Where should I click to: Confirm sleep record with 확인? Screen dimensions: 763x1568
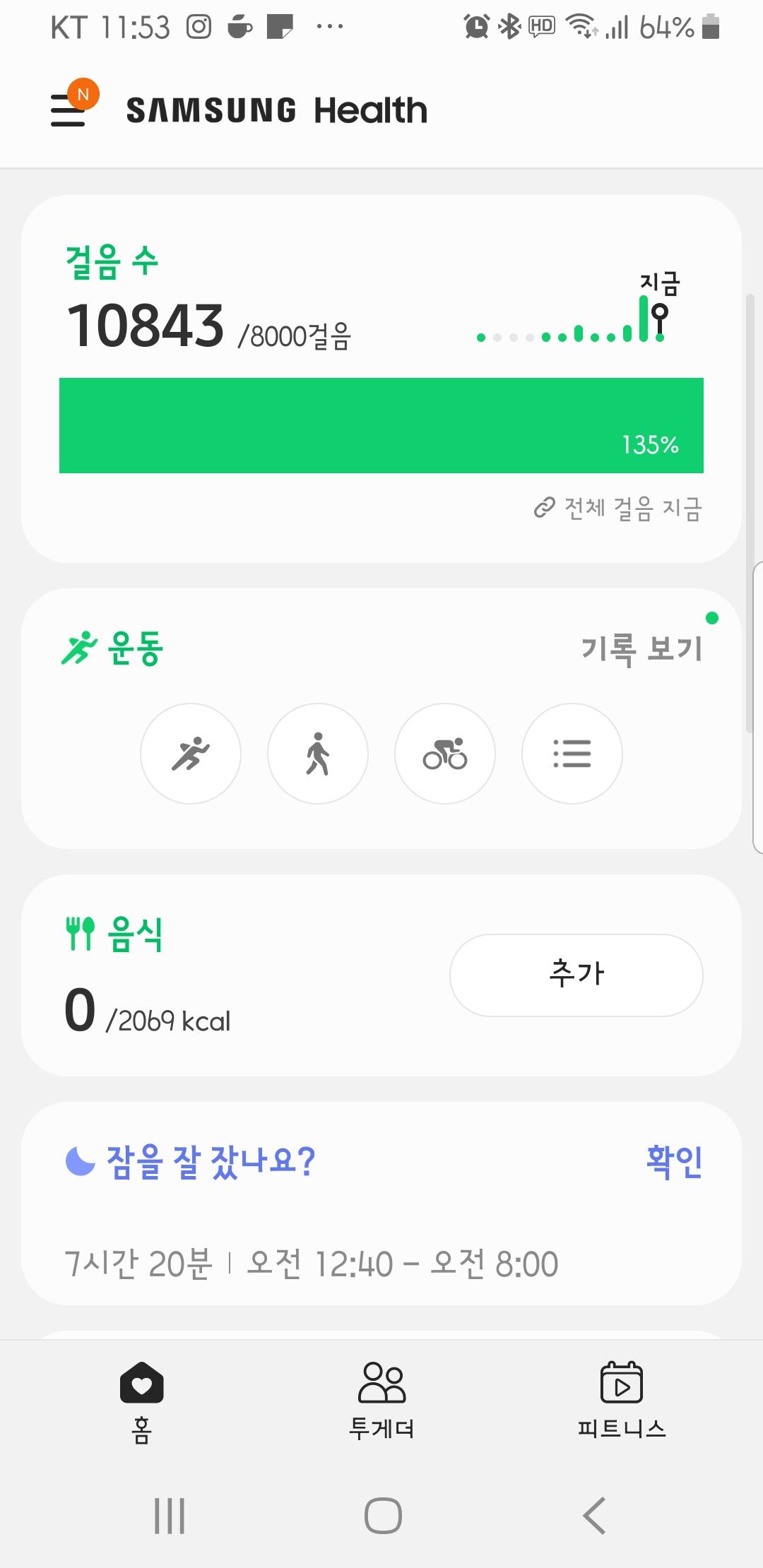(674, 1161)
